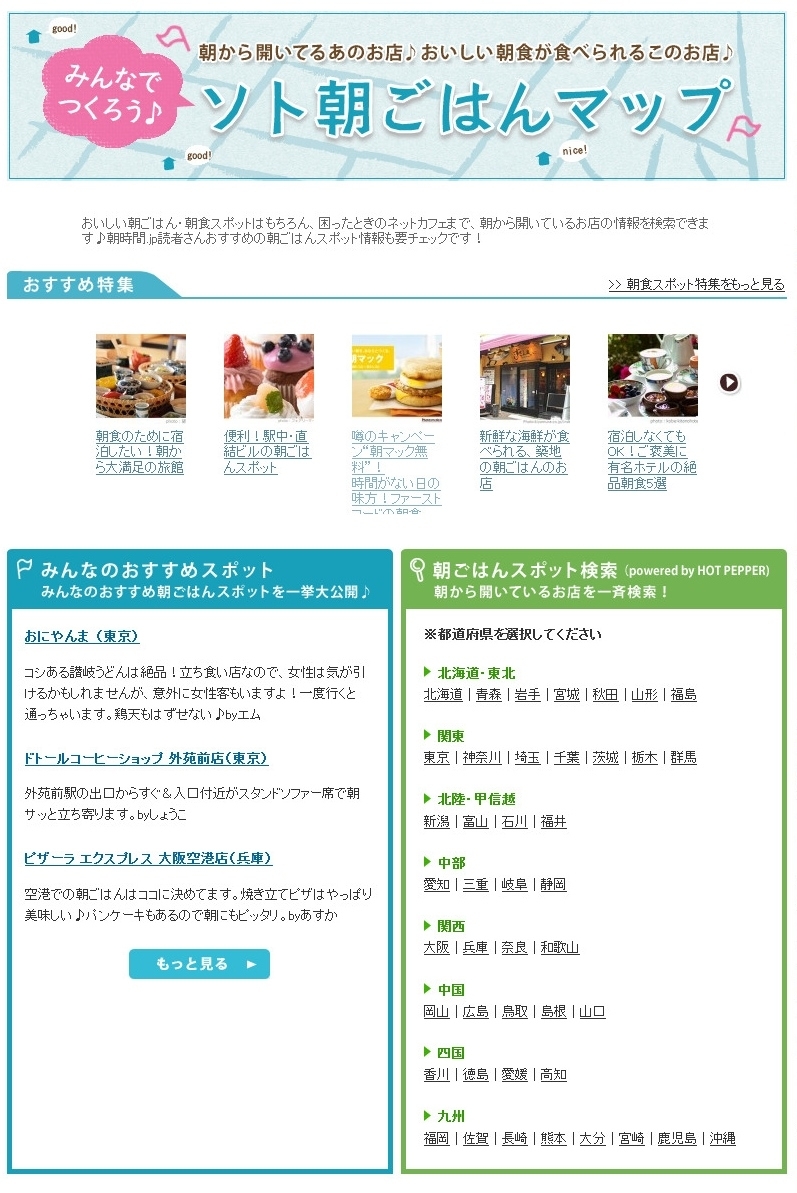Open the 駅中・直結ビルの朝ごはんスポット feature

click(x=267, y=452)
